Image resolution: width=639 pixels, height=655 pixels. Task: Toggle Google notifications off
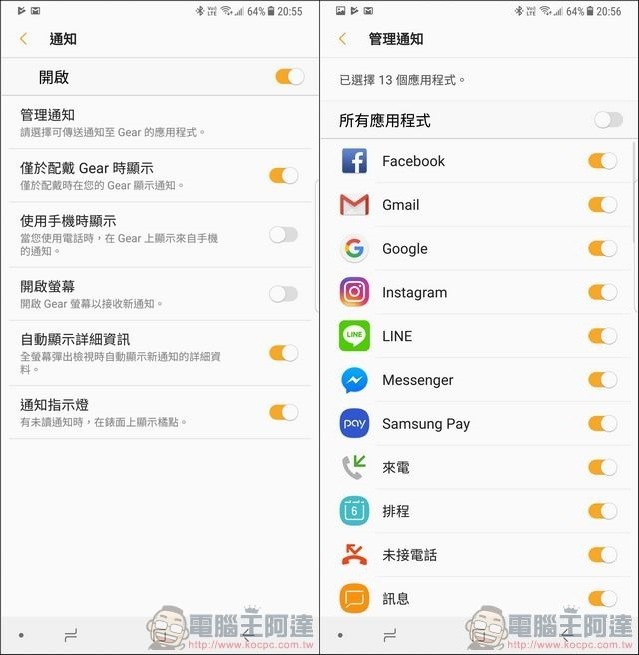click(x=602, y=248)
